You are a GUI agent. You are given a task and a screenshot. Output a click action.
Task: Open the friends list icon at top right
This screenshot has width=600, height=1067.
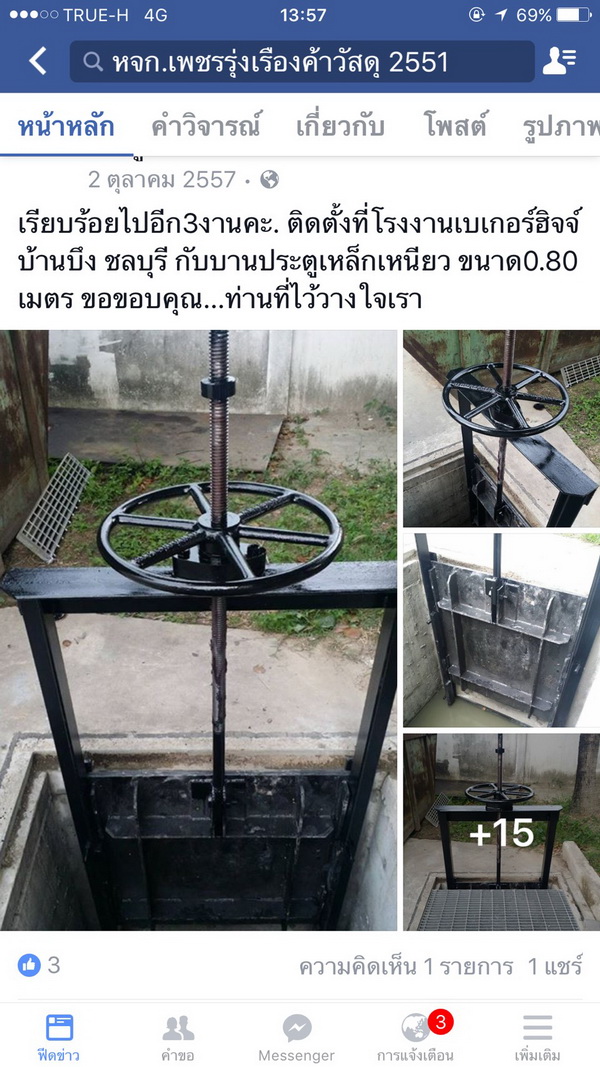pos(559,62)
